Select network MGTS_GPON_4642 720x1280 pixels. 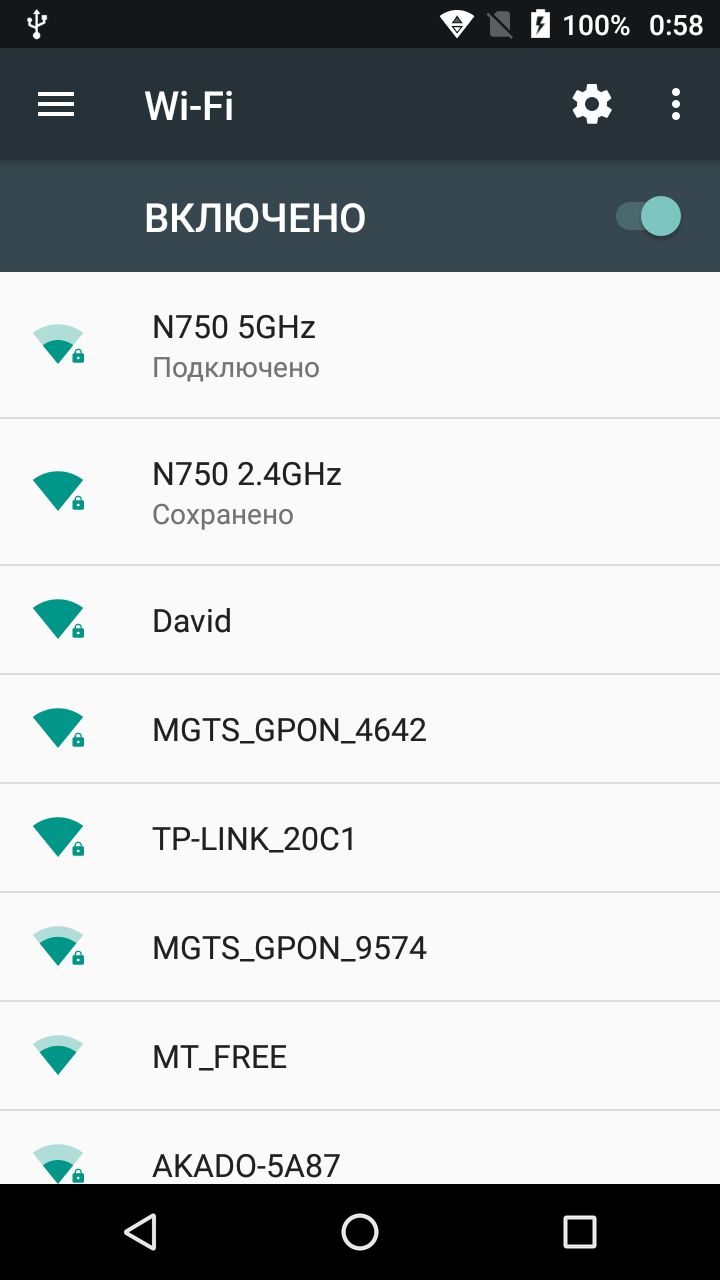[360, 729]
